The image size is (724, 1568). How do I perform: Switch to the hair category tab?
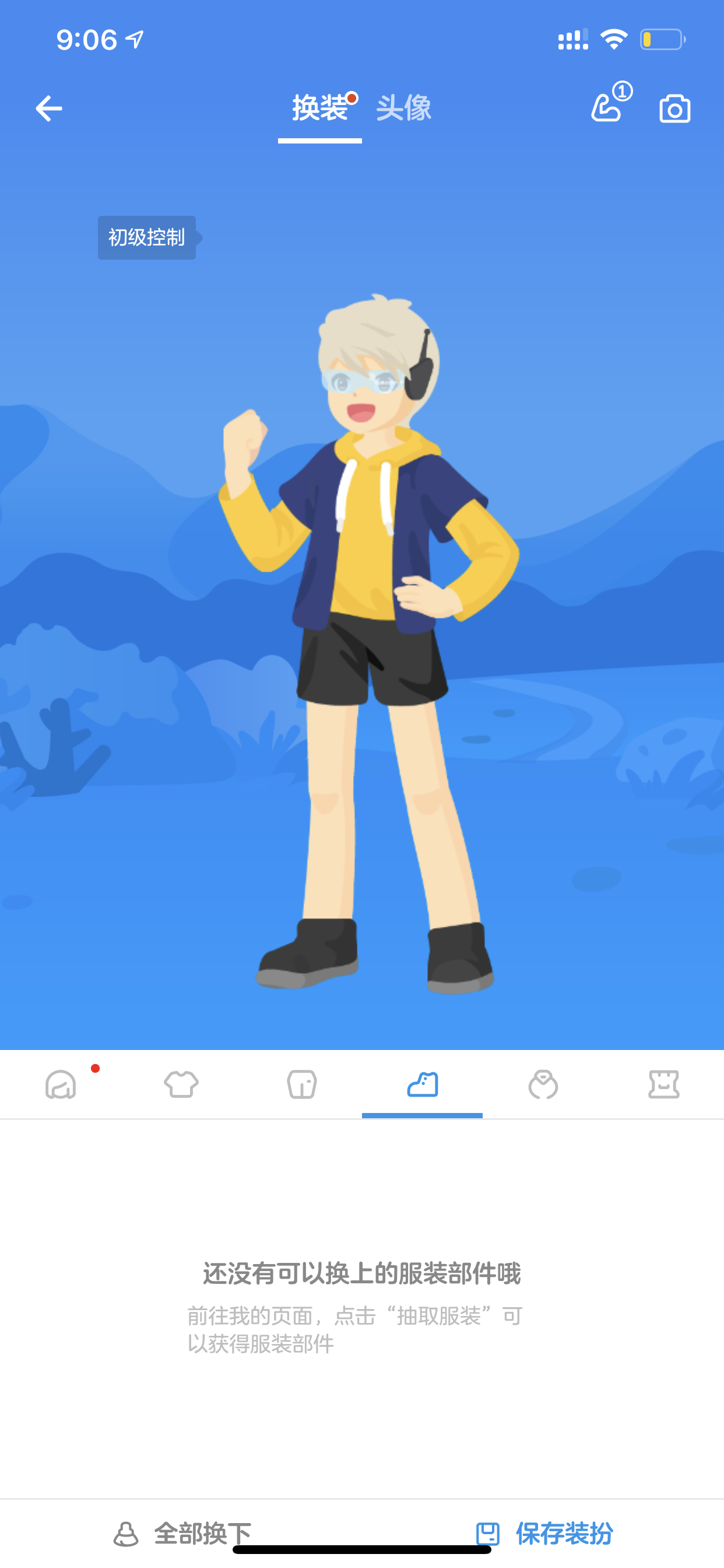click(x=61, y=1084)
